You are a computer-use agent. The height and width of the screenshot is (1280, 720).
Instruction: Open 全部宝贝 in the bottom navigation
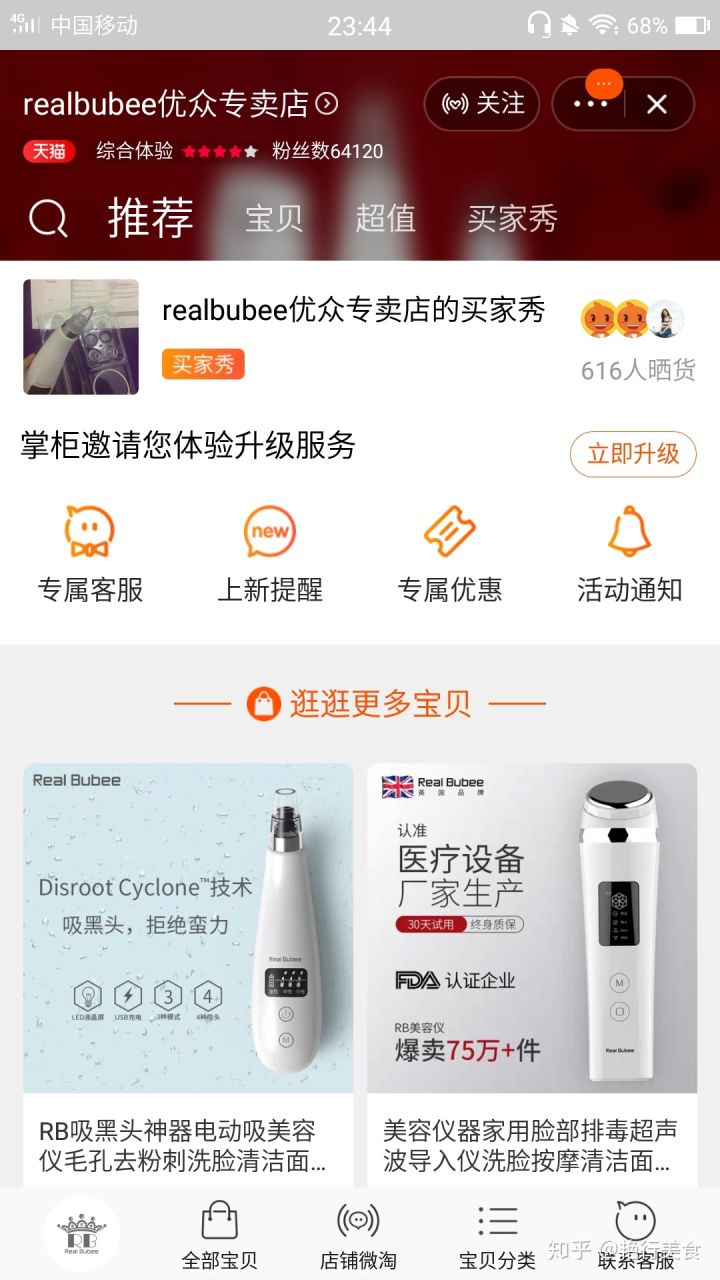[x=220, y=1232]
